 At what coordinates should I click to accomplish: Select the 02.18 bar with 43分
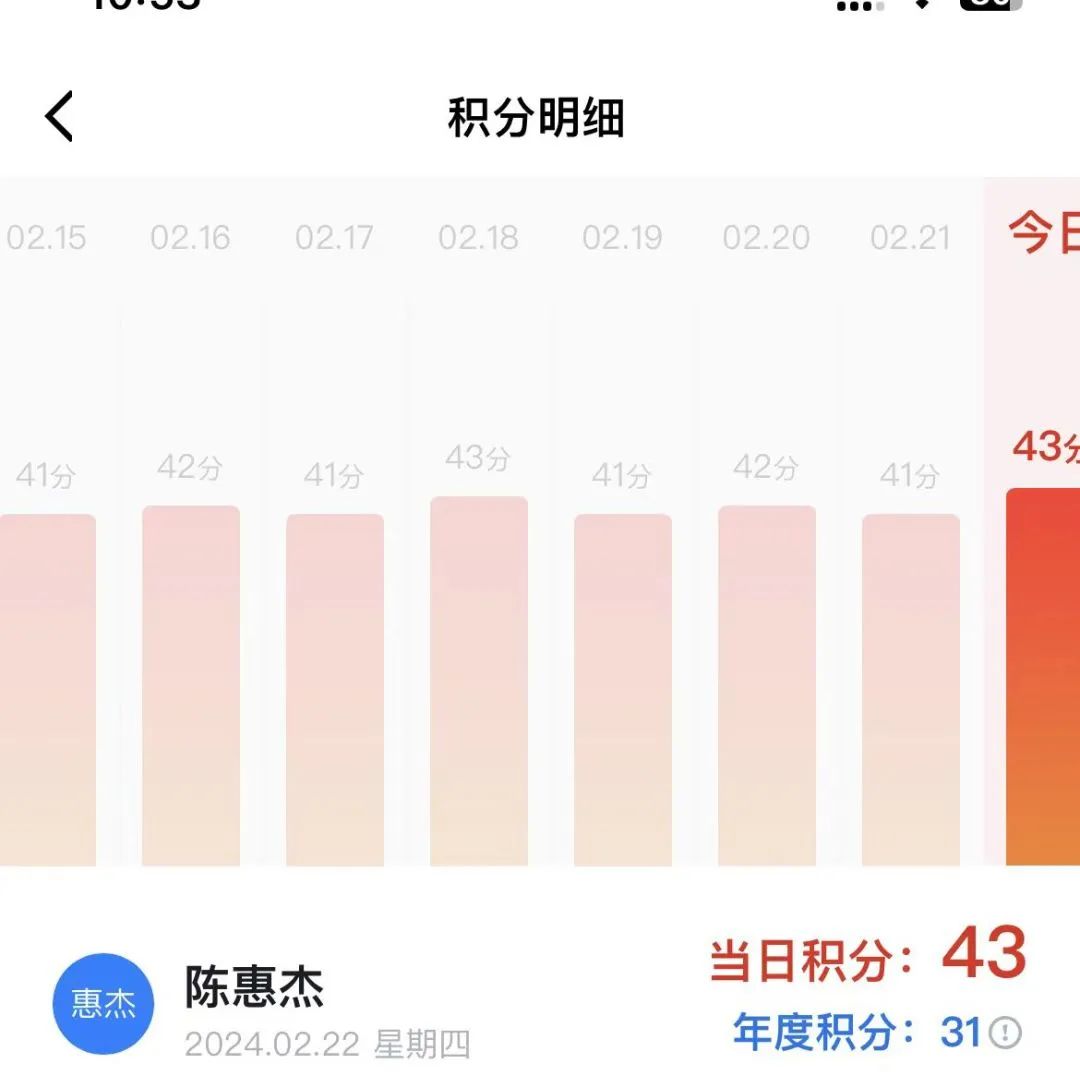coord(479,681)
